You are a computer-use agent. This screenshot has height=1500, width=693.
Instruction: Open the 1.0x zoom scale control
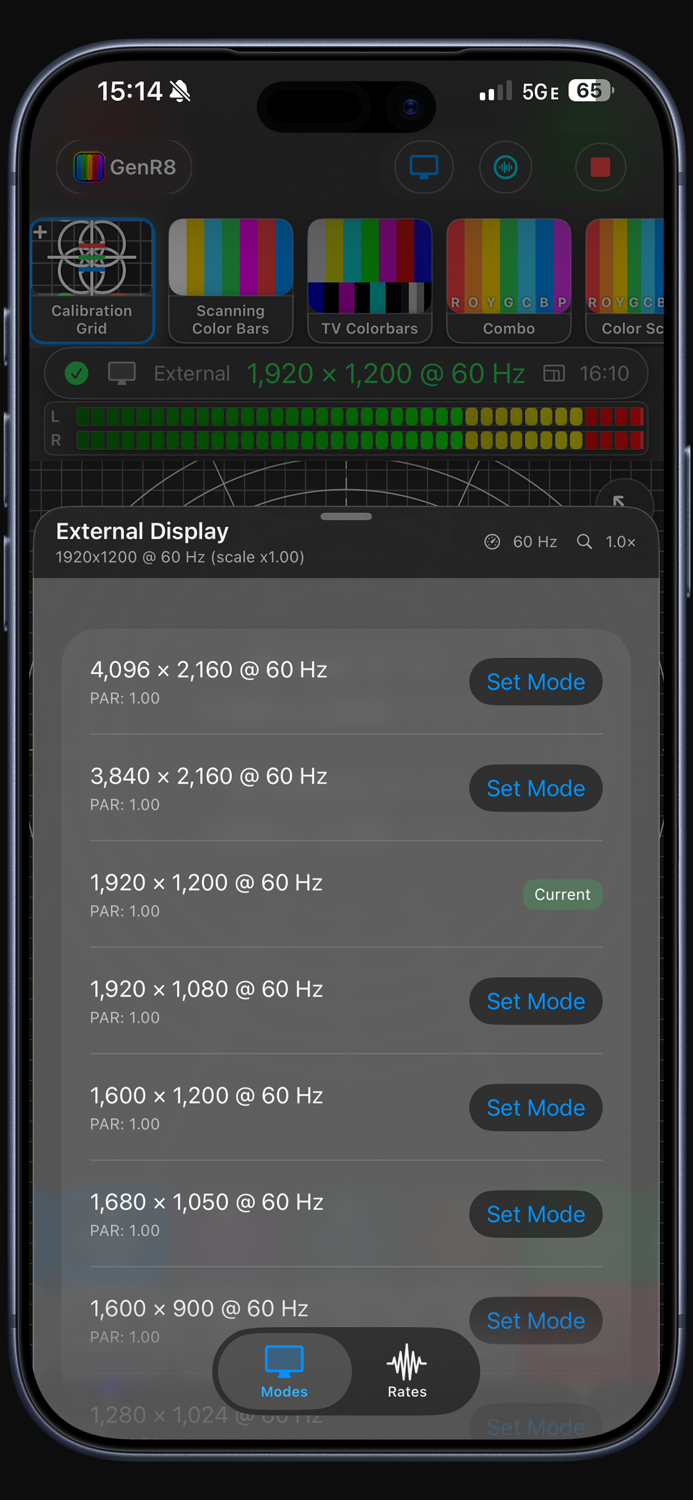coord(607,542)
